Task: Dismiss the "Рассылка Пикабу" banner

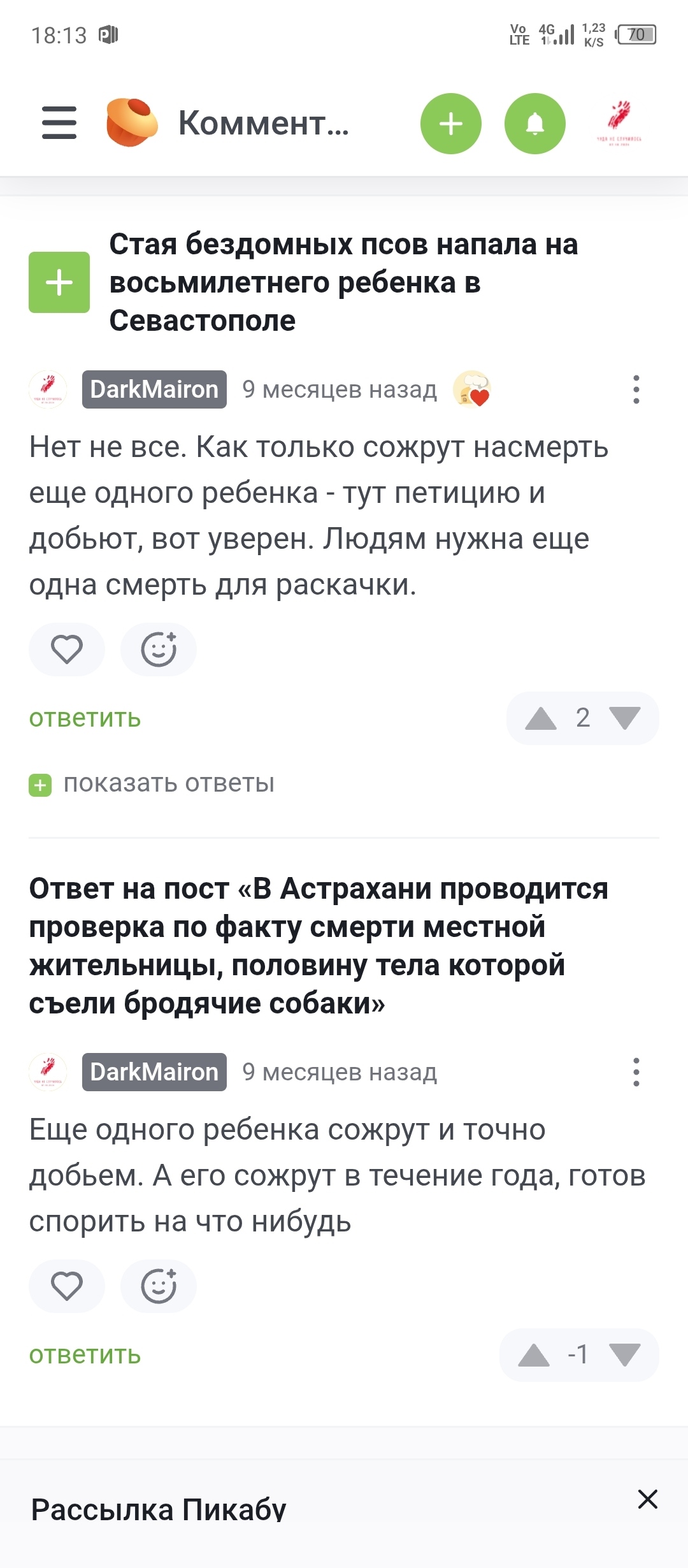Action: [x=647, y=1499]
